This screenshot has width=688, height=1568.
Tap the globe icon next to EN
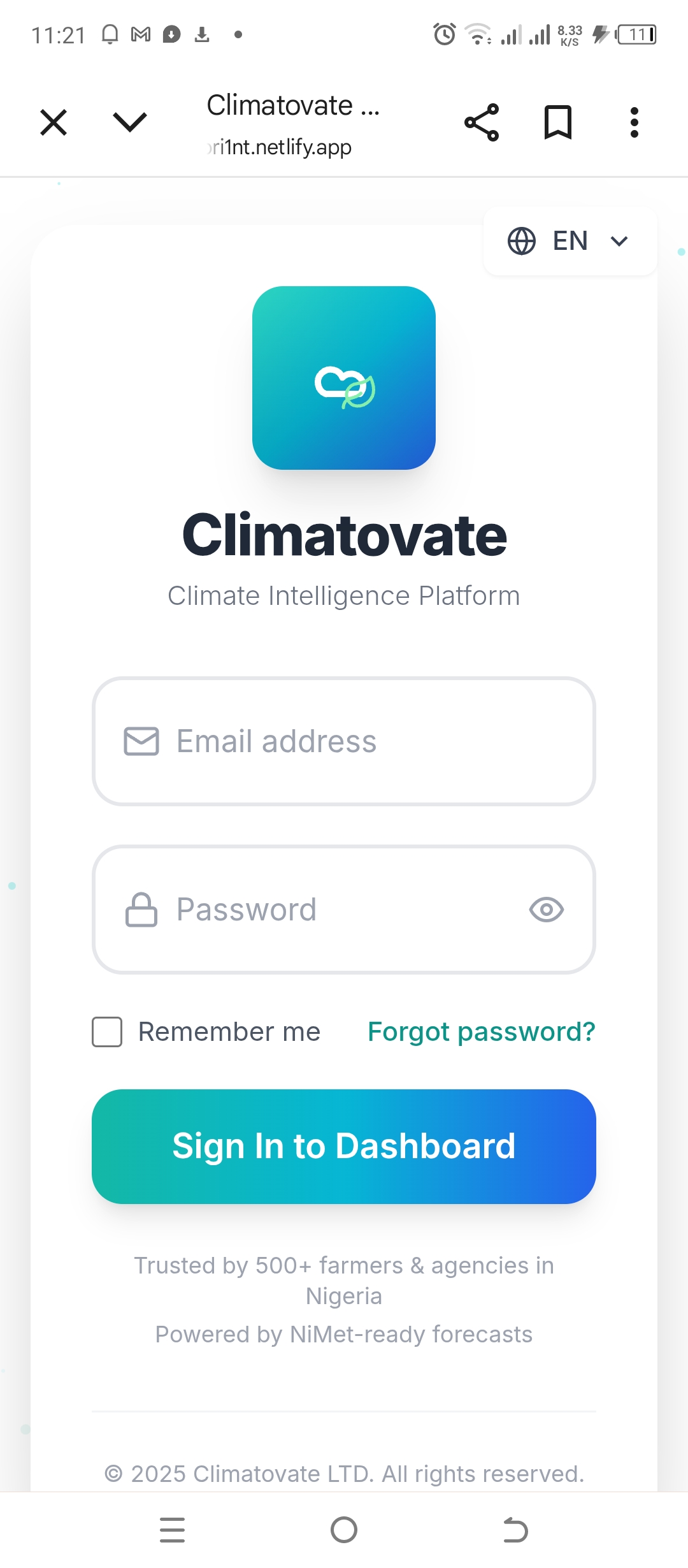coord(521,241)
